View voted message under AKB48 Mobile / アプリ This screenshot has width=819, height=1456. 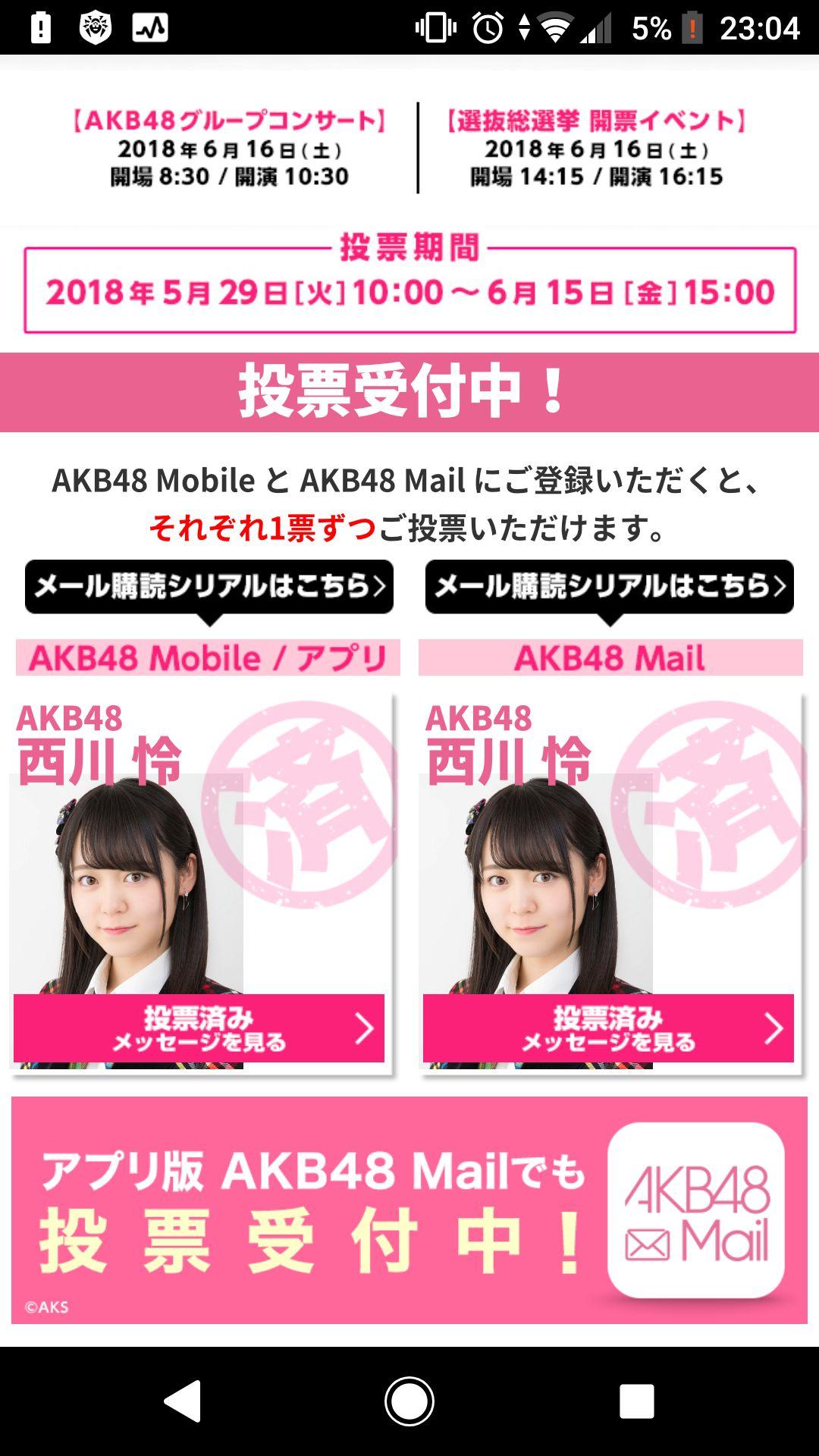[x=199, y=1028]
